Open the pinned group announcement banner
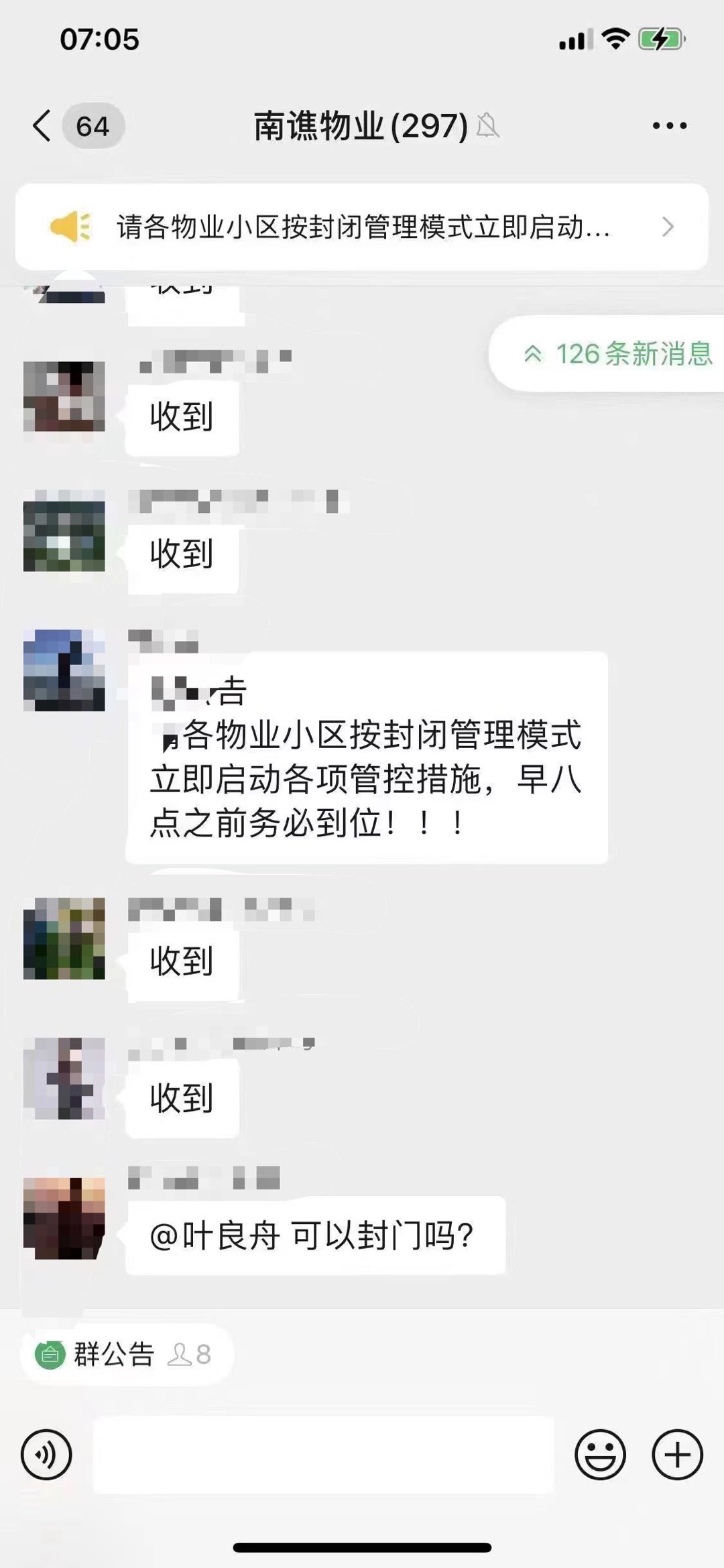This screenshot has height=1568, width=724. [x=362, y=227]
